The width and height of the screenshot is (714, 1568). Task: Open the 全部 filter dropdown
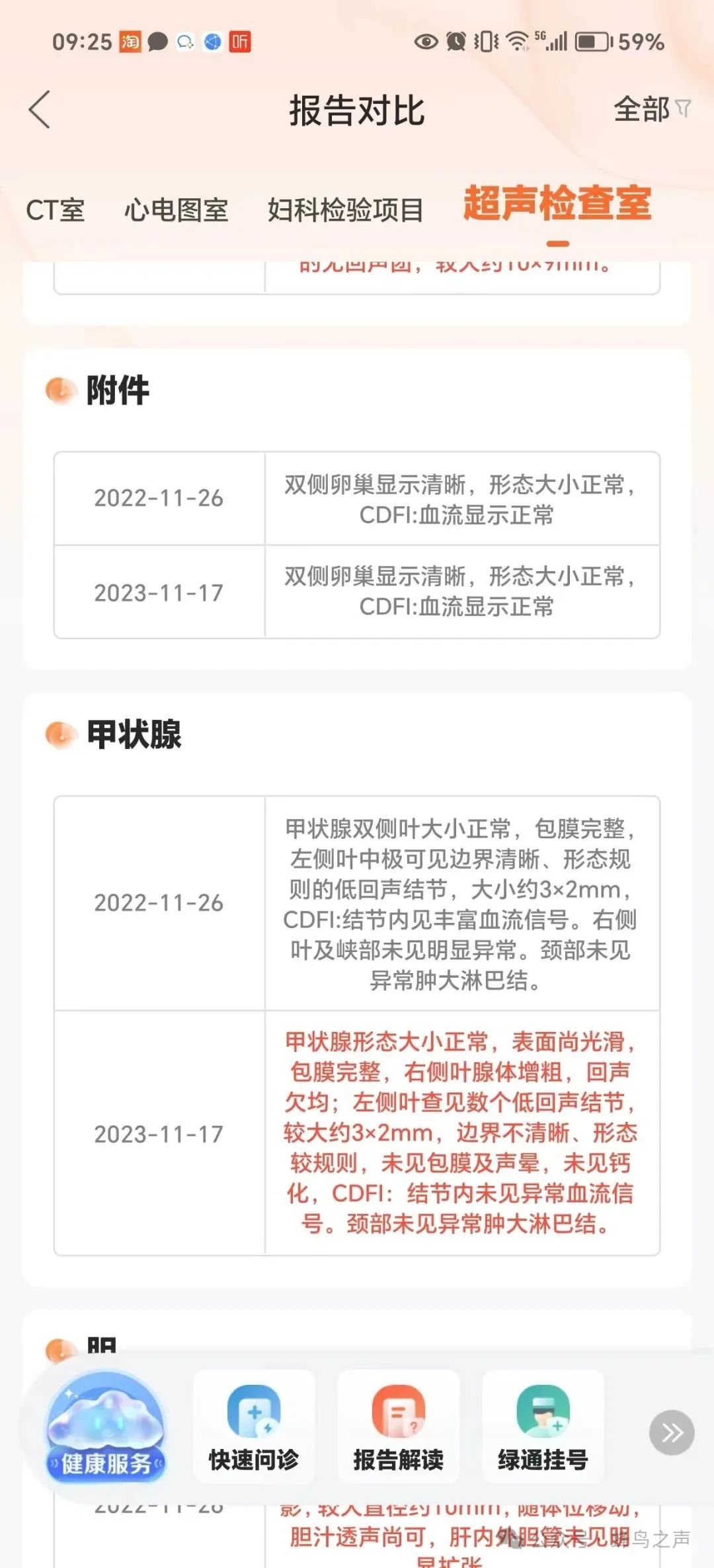(652, 109)
